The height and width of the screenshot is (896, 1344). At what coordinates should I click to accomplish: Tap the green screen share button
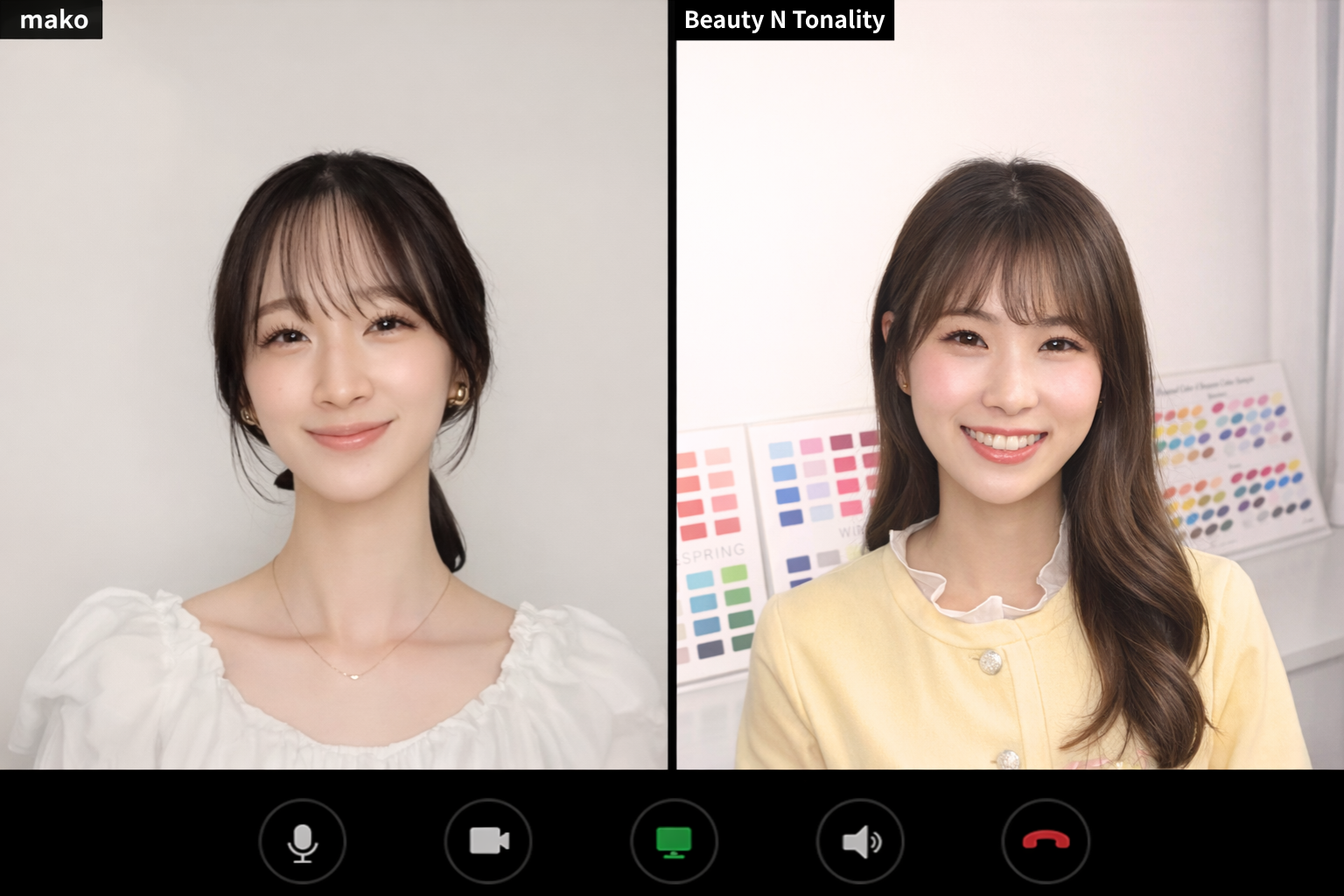674,842
